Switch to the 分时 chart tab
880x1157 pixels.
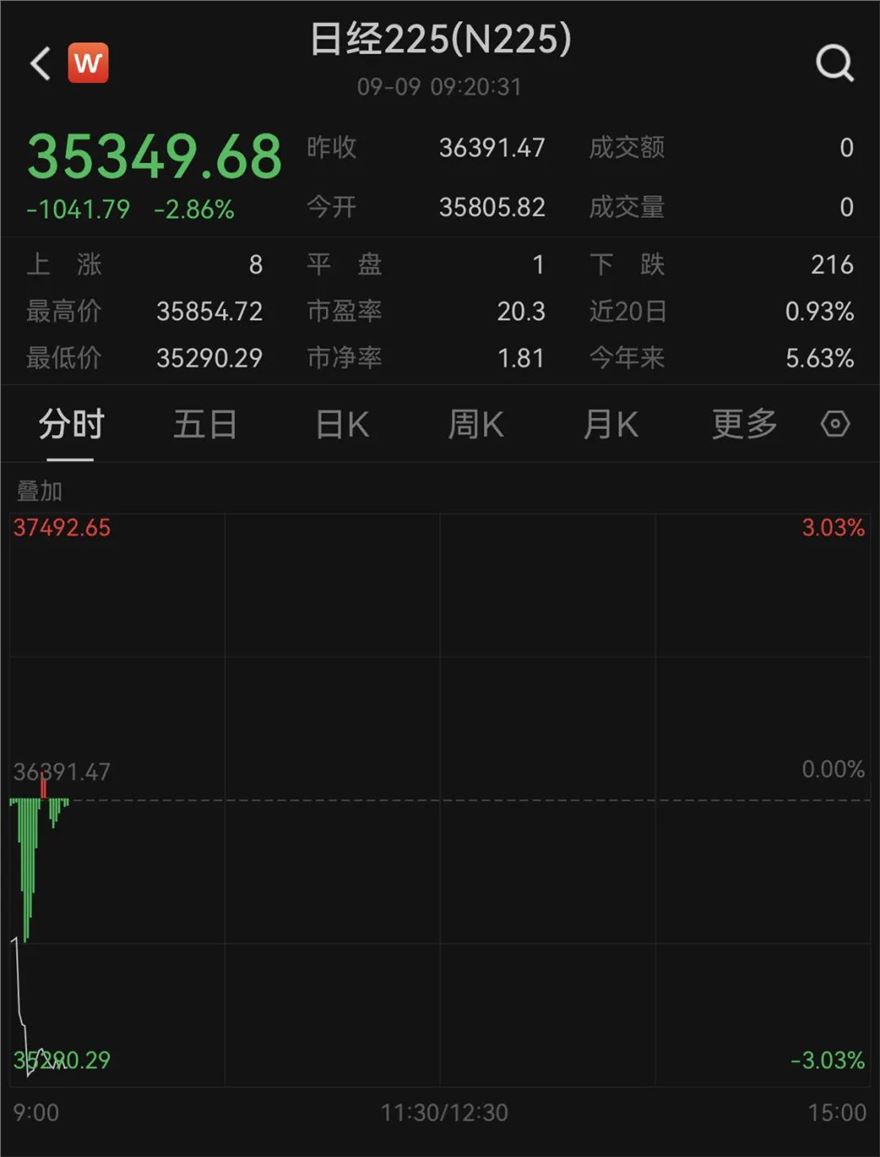pyautogui.click(x=71, y=425)
